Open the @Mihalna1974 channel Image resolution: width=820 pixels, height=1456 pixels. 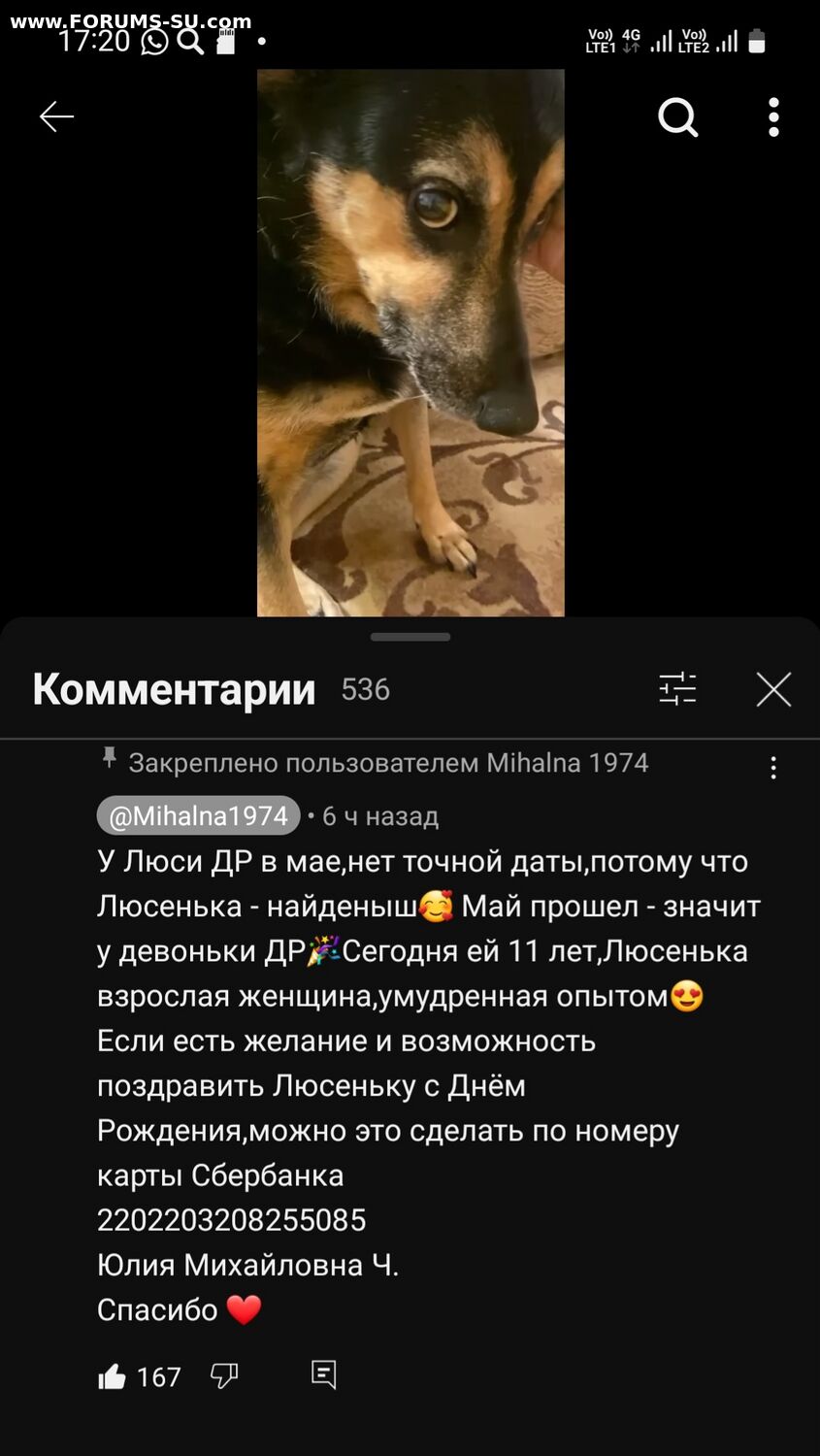[x=198, y=816]
